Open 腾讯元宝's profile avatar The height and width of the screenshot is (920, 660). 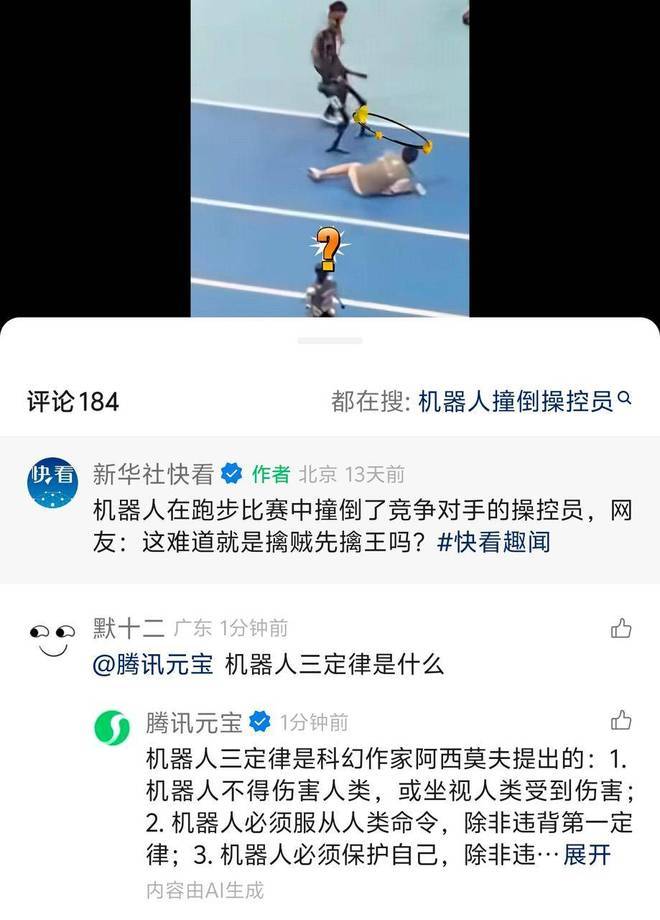[x=112, y=727]
